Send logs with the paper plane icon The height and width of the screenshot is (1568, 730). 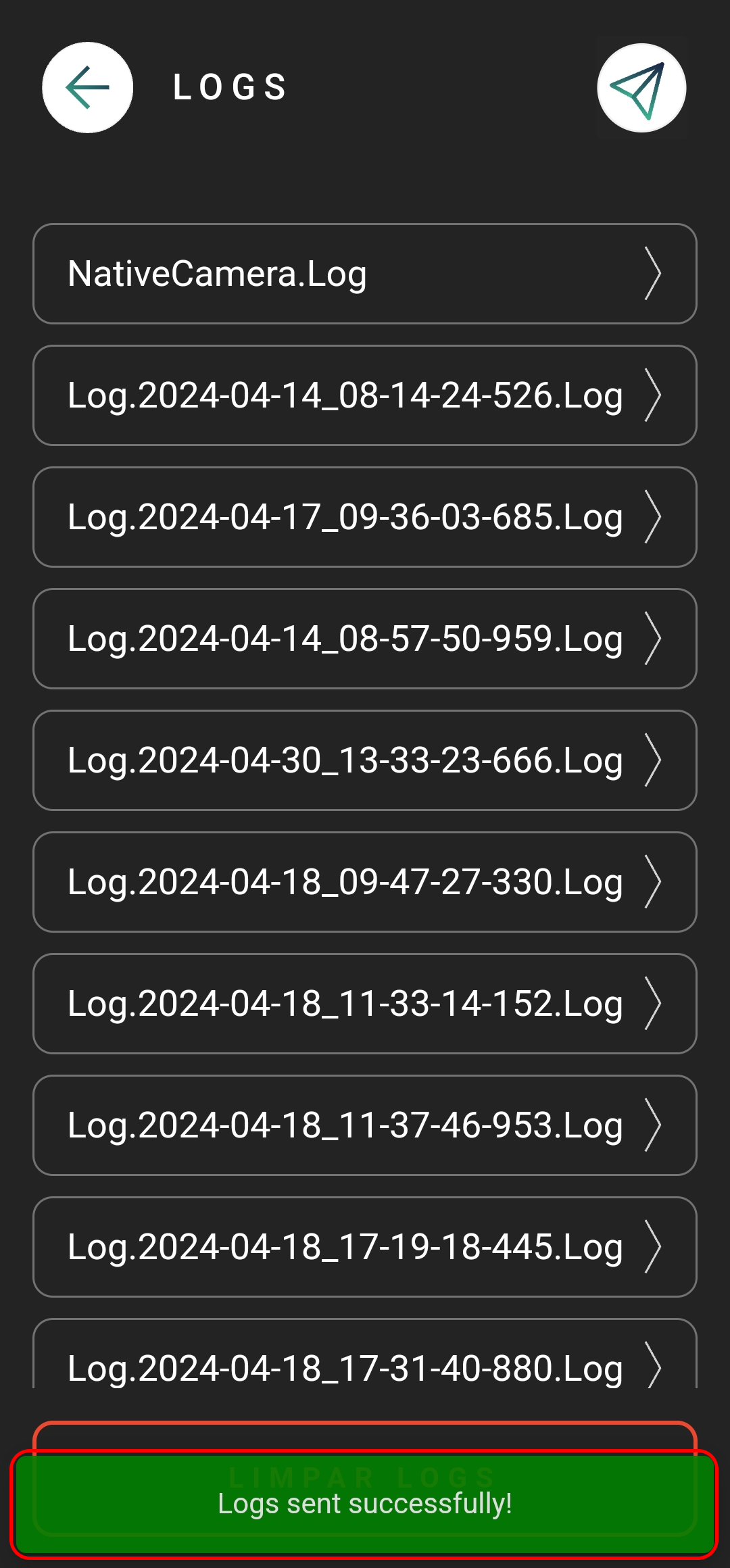[641, 88]
